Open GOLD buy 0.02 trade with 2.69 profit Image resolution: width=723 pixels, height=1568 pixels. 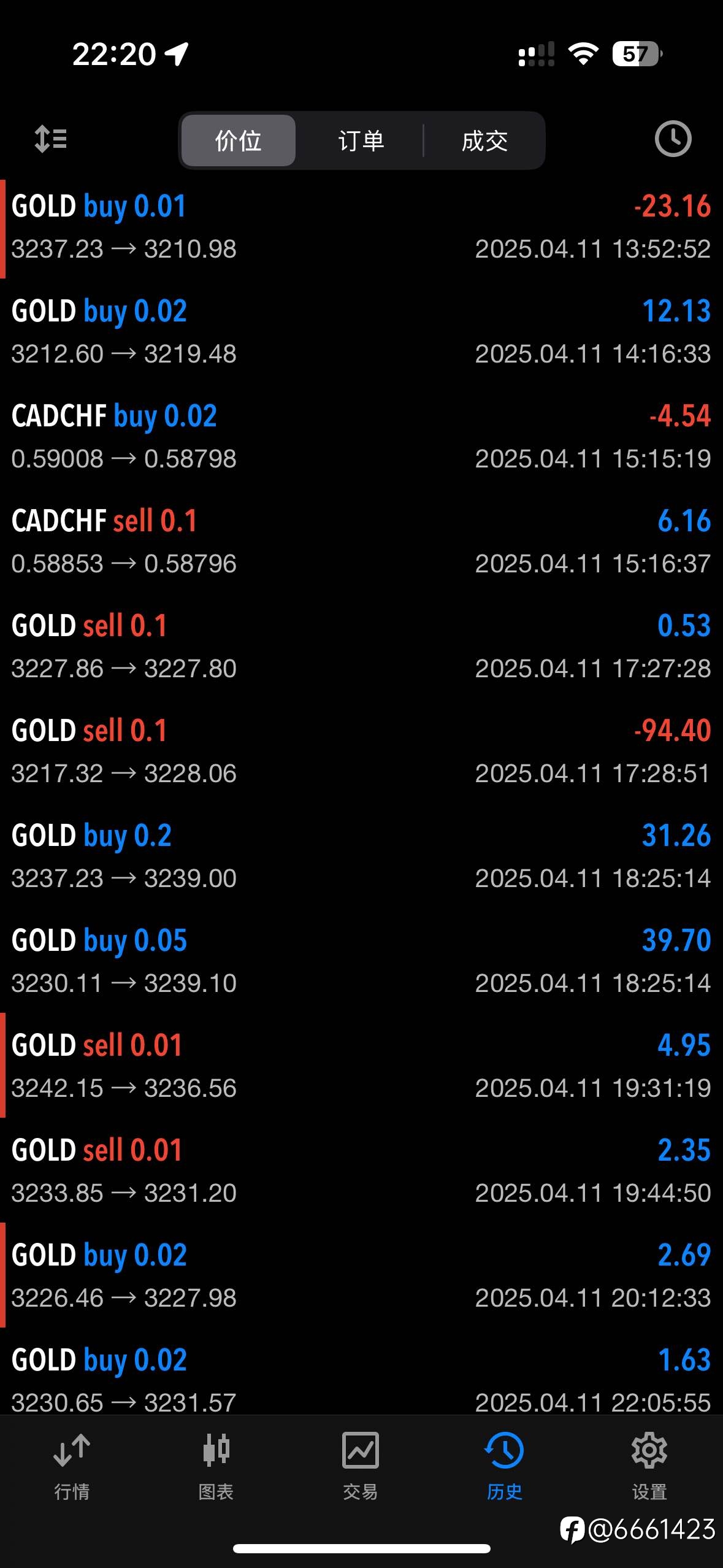[x=361, y=1276]
